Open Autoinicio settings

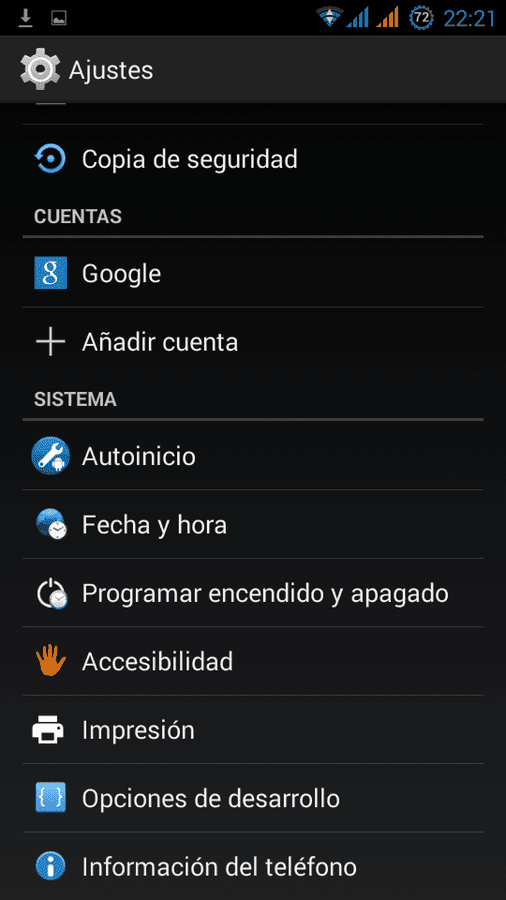[253, 456]
